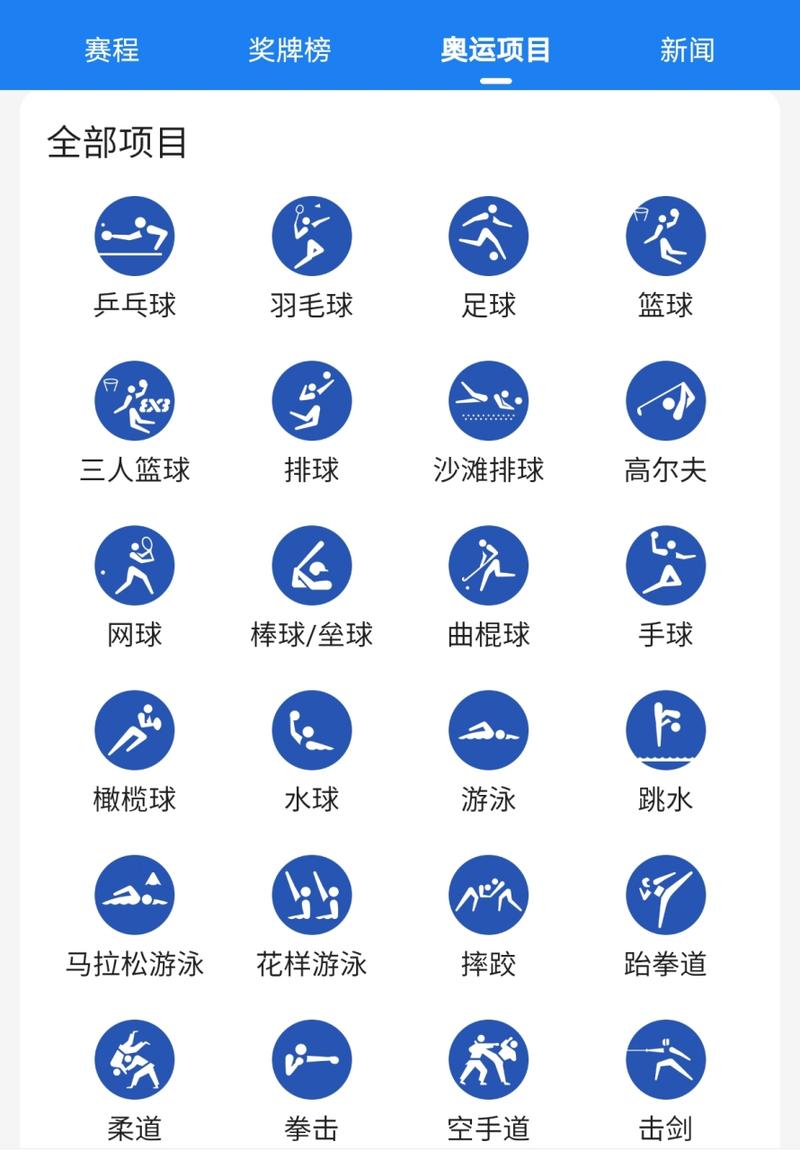
Task: Select the 篮球 basketball icon
Action: pos(666,235)
